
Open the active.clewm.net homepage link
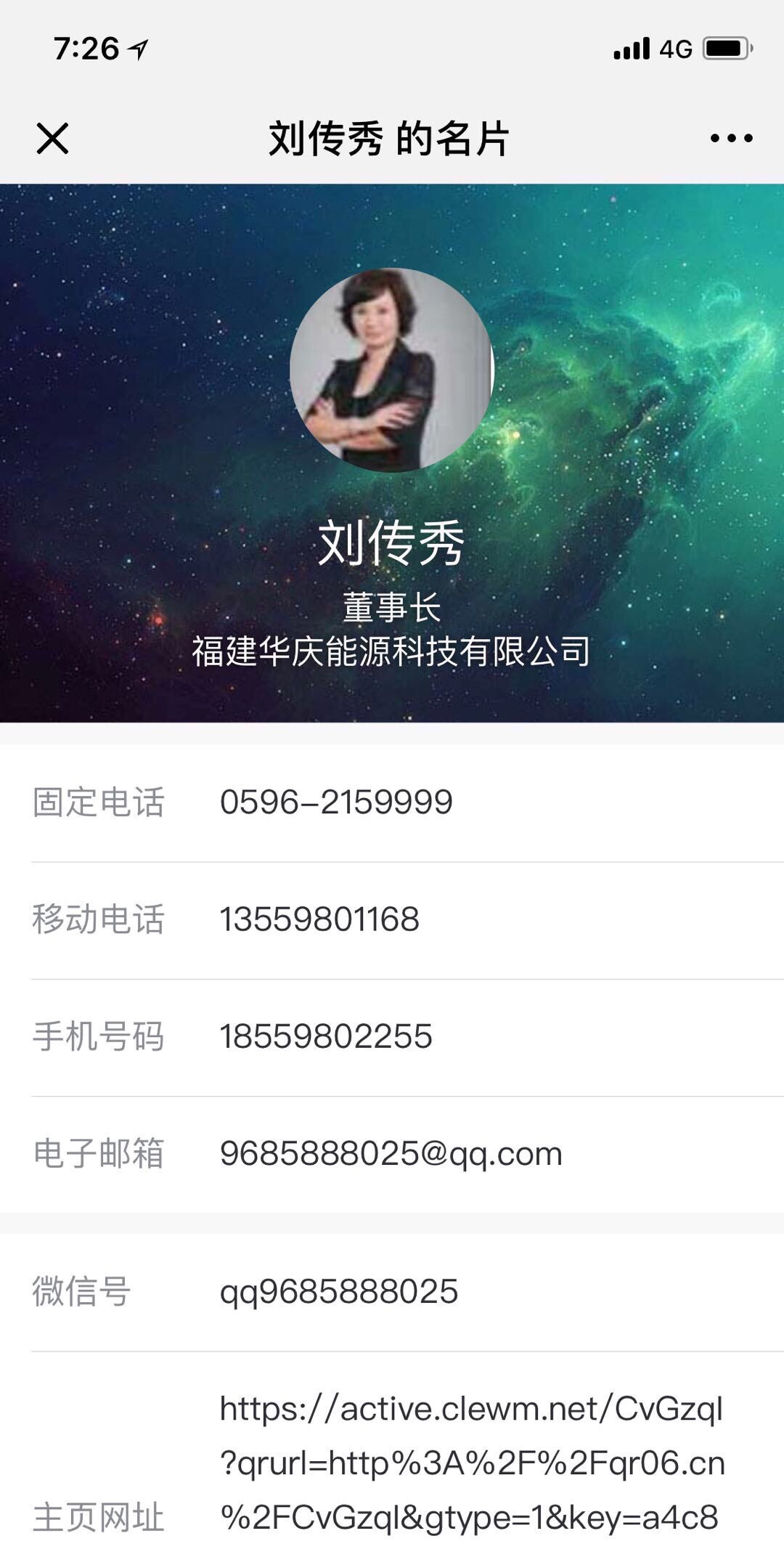472,1462
